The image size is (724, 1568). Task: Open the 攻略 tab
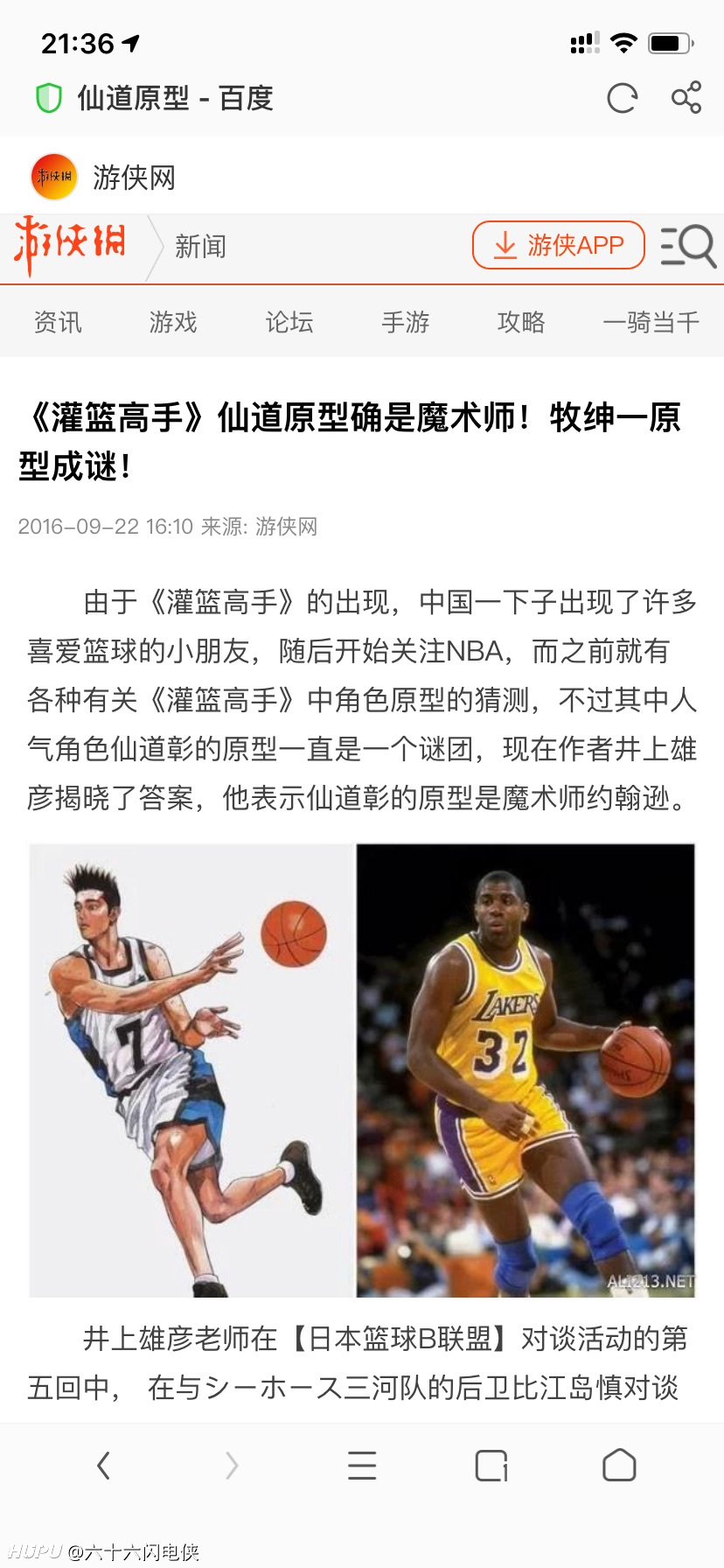[x=521, y=322]
